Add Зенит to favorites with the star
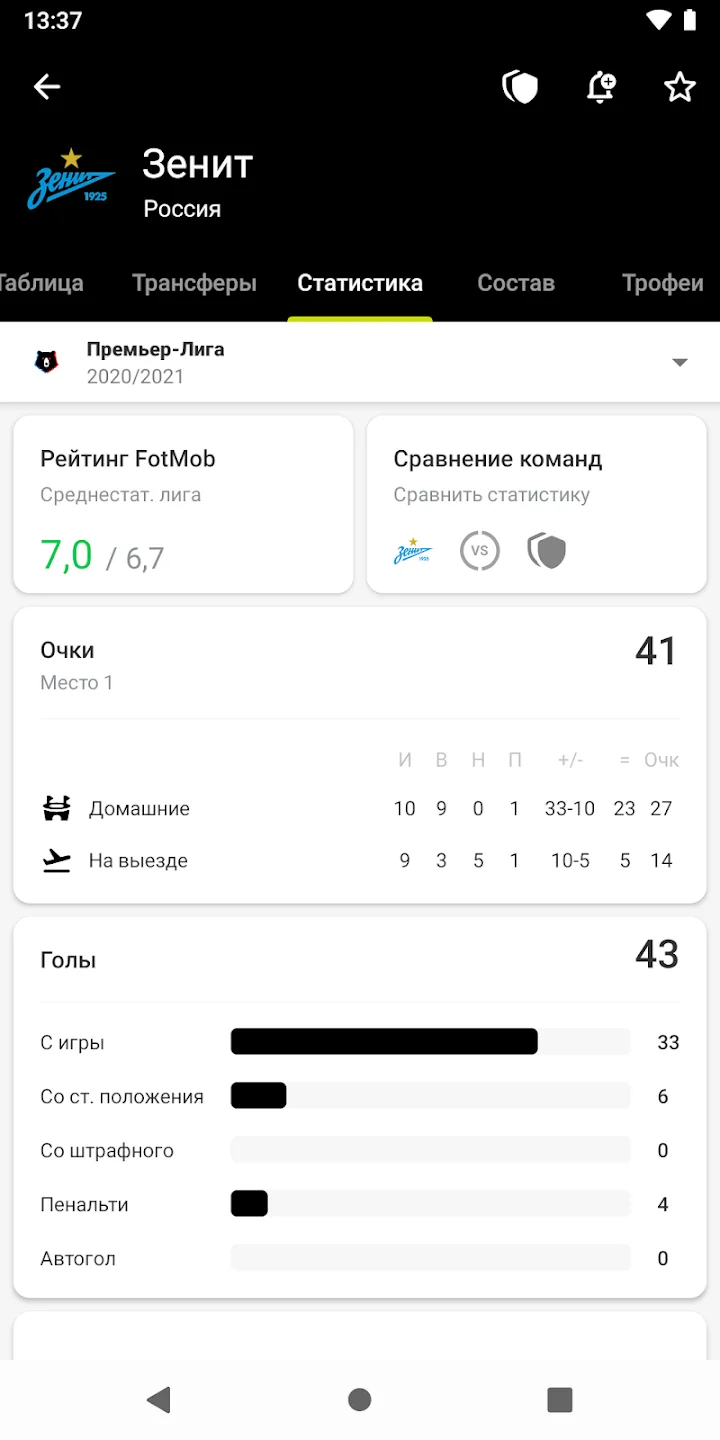The height and width of the screenshot is (1440, 720). 680,87
